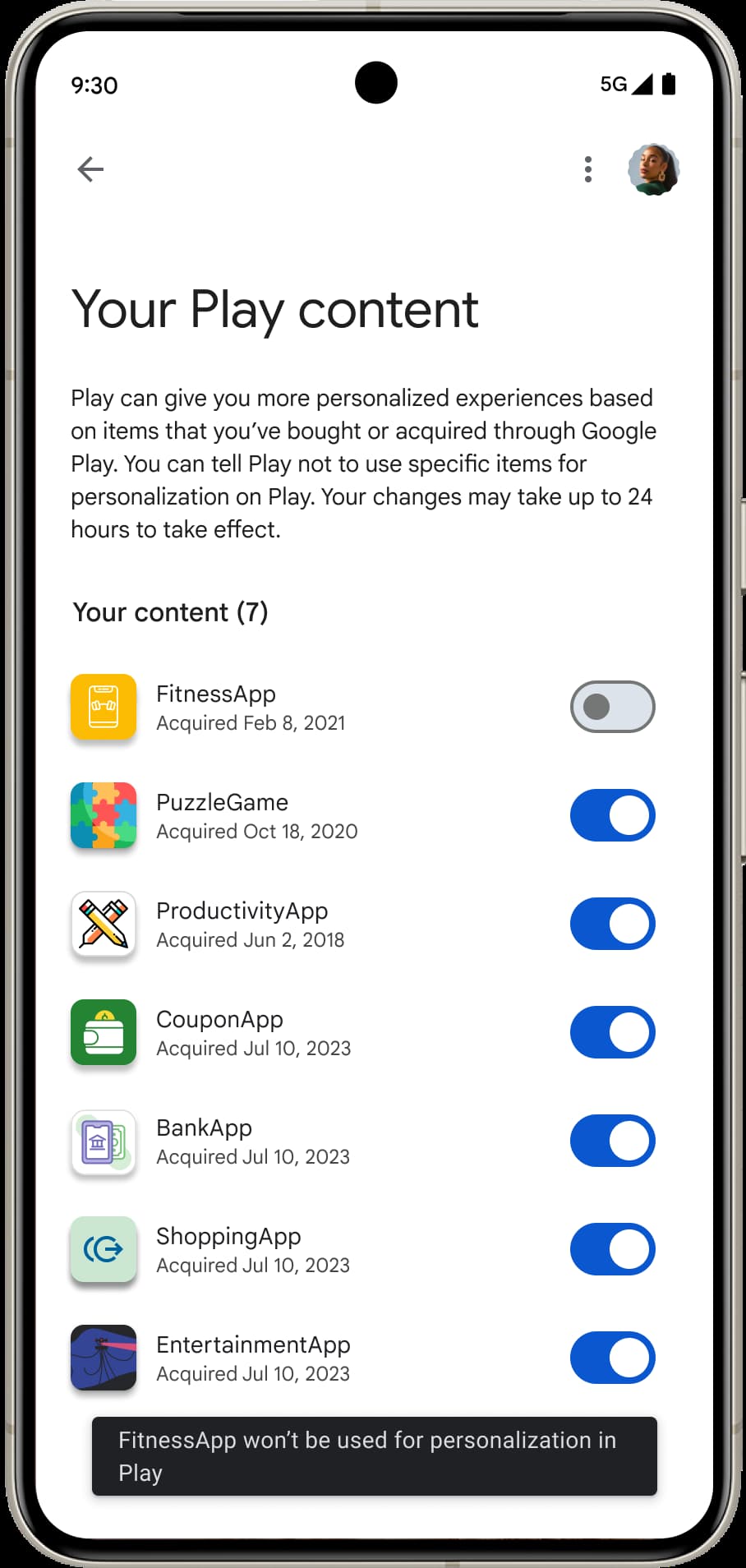Turn off the BankApp switch
The height and width of the screenshot is (1568, 746).
[x=612, y=1141]
